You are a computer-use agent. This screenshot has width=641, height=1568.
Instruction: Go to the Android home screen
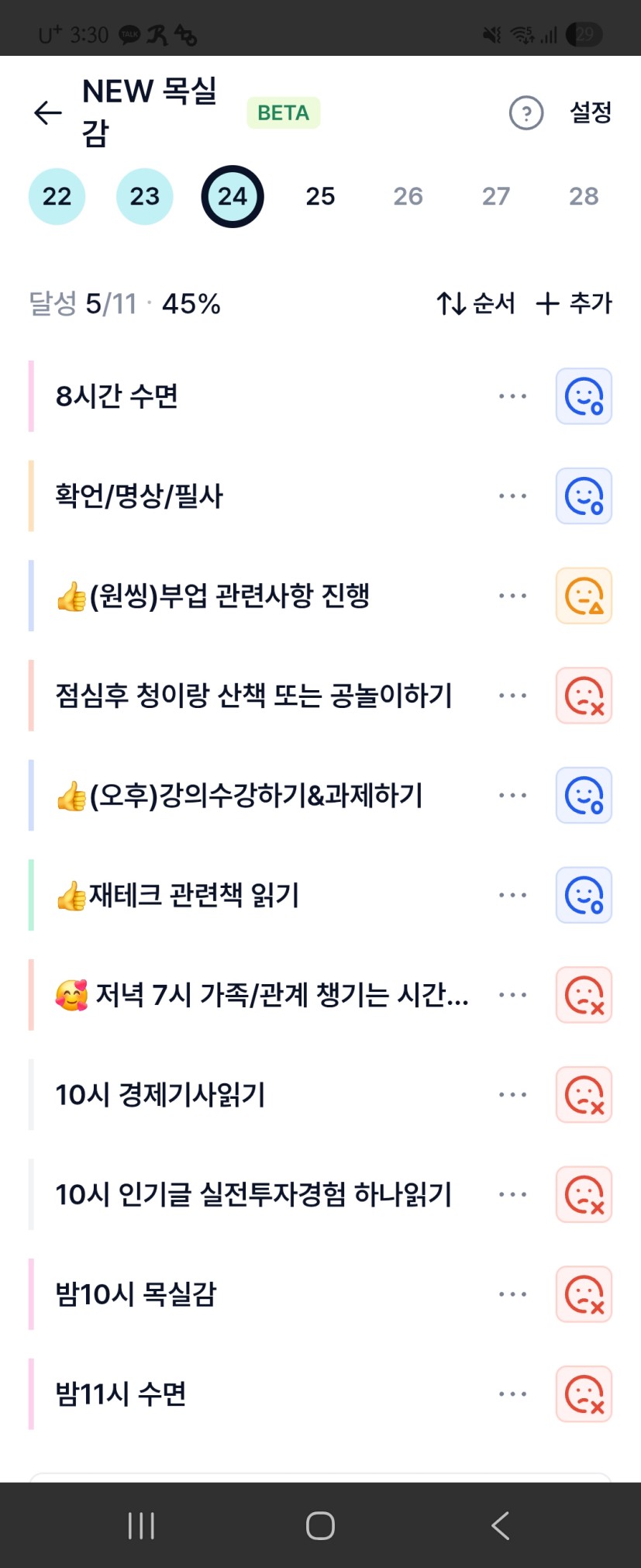[320, 1525]
